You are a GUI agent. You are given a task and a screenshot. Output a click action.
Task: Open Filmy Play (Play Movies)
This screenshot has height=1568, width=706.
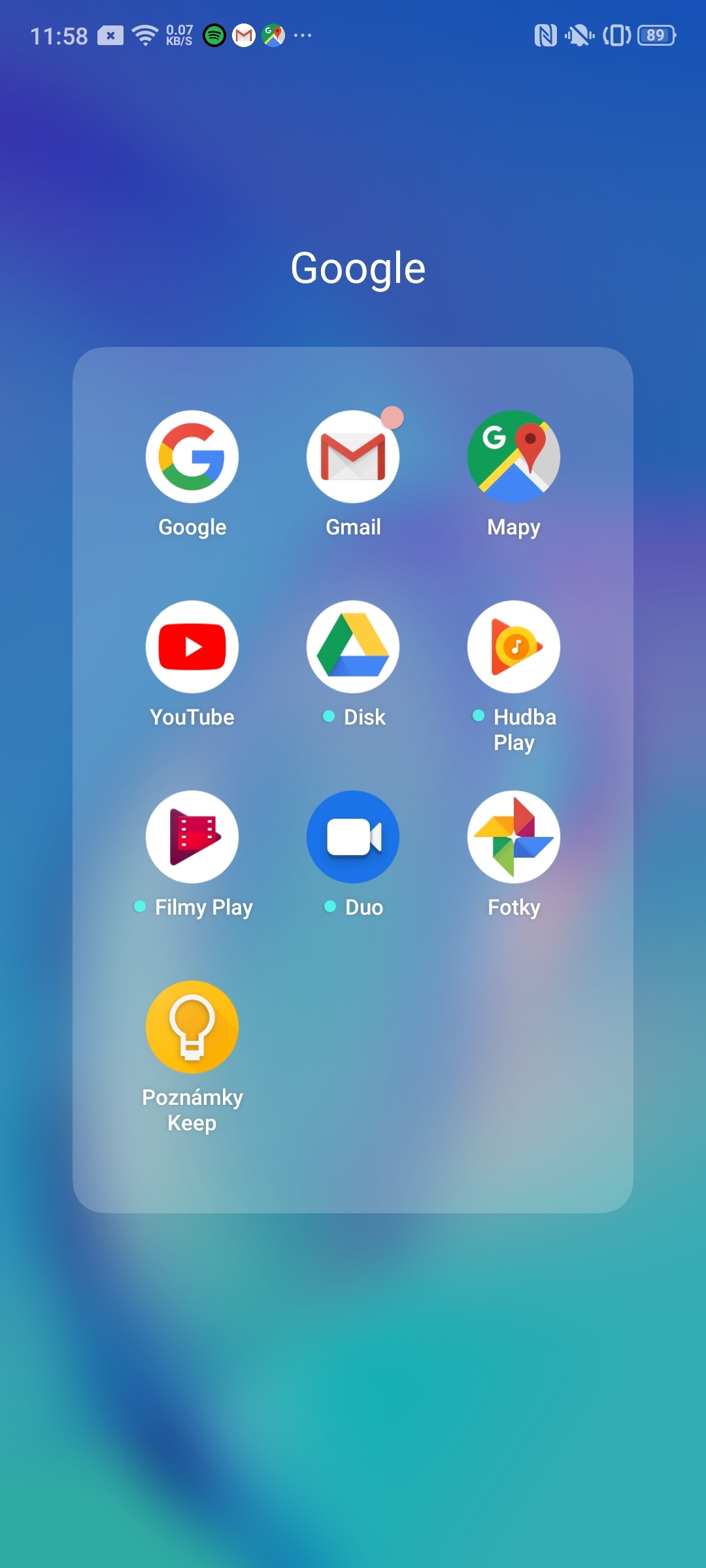192,837
